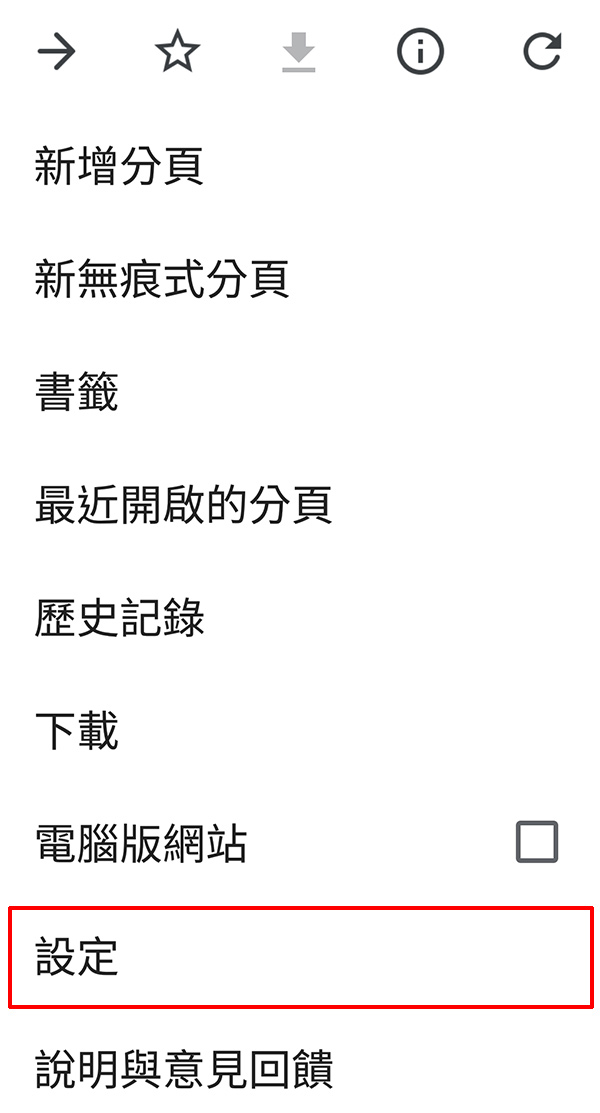The width and height of the screenshot is (600, 1113).
Task: Check the 電腦版網站 checkbox
Action: point(538,843)
